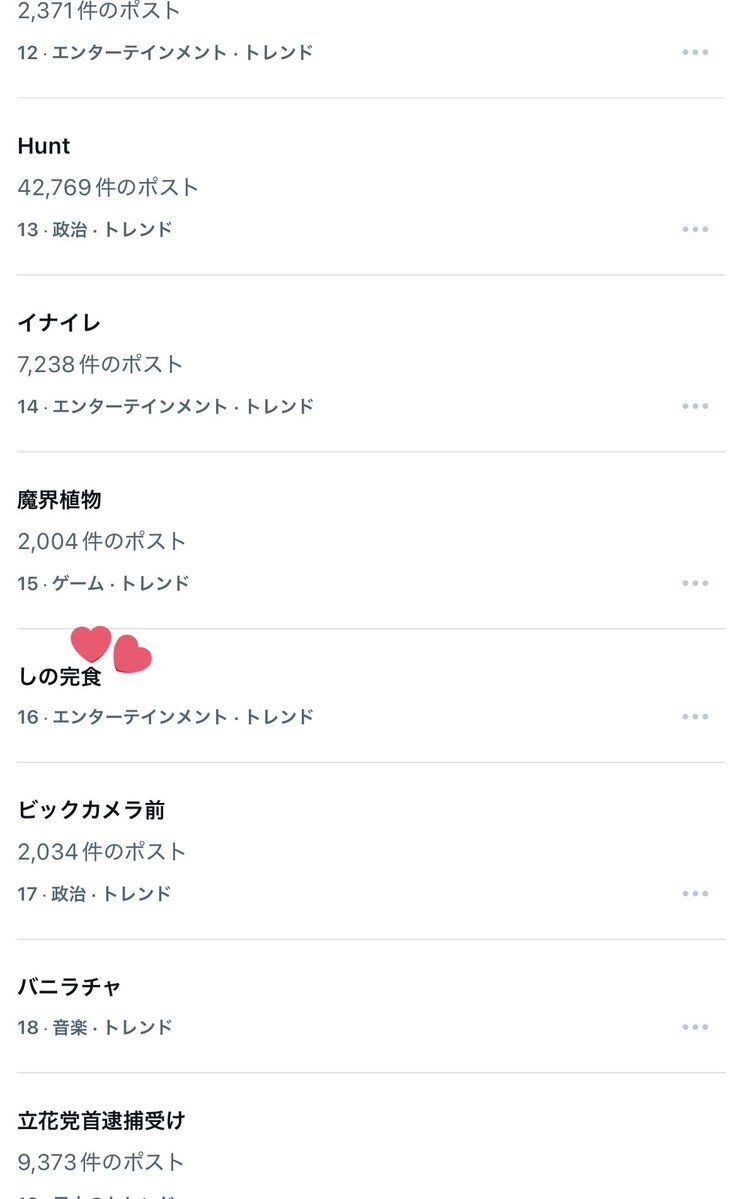The width and height of the screenshot is (742, 1199).
Task: Open the 魔界植物 trend
Action: point(59,500)
